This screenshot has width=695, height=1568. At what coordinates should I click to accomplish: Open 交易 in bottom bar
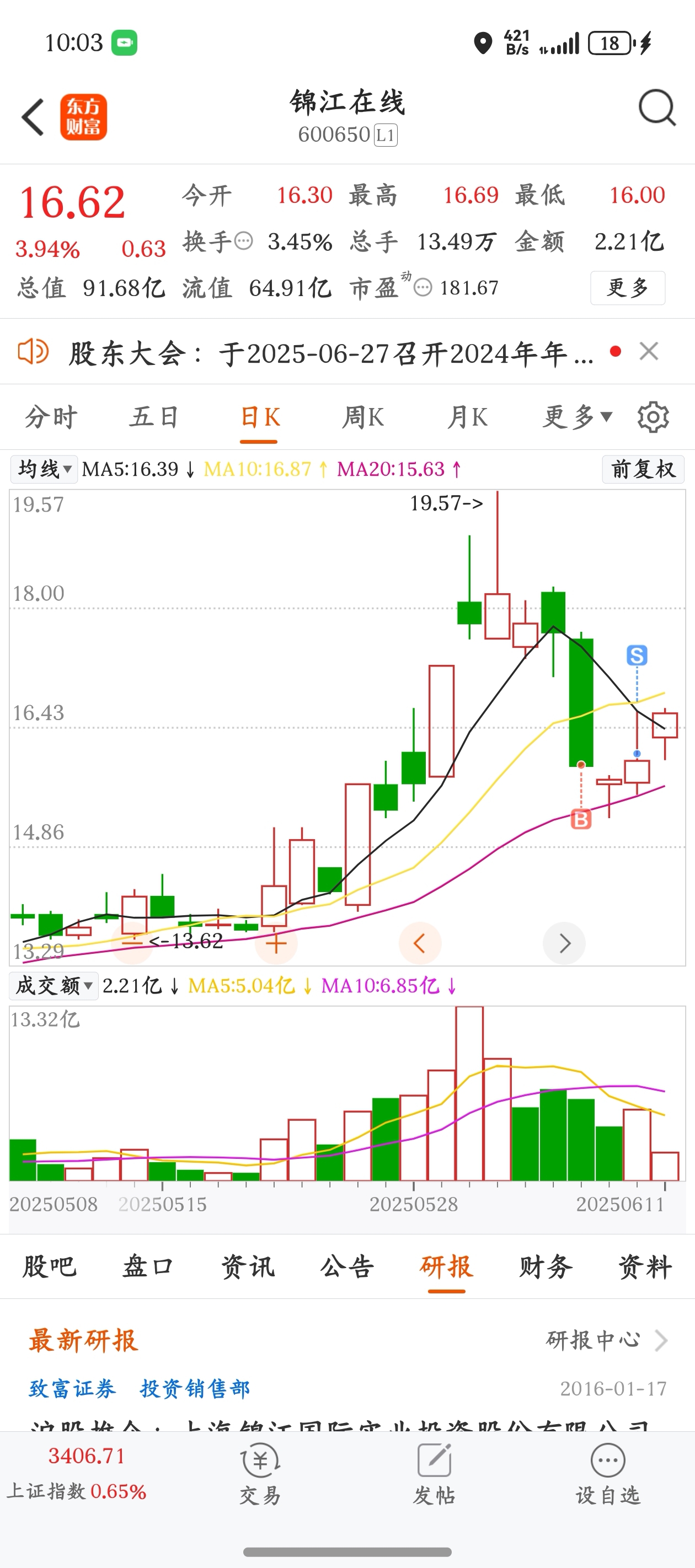(260, 1474)
